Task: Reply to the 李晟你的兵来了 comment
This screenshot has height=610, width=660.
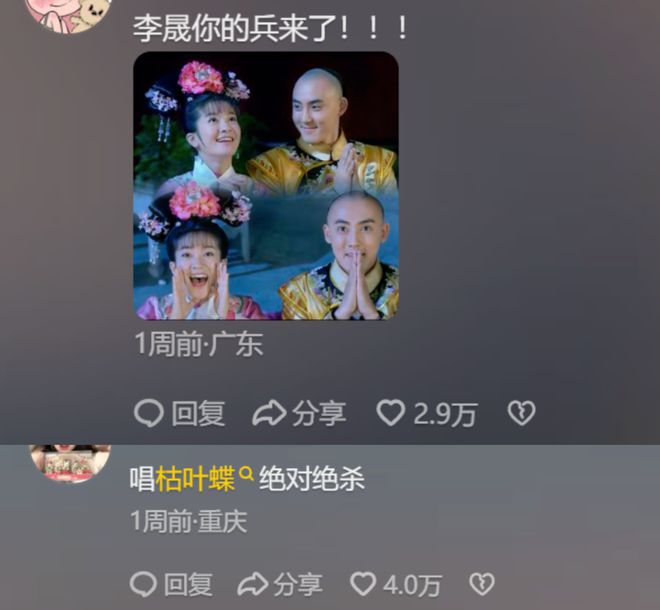Action: pos(180,413)
